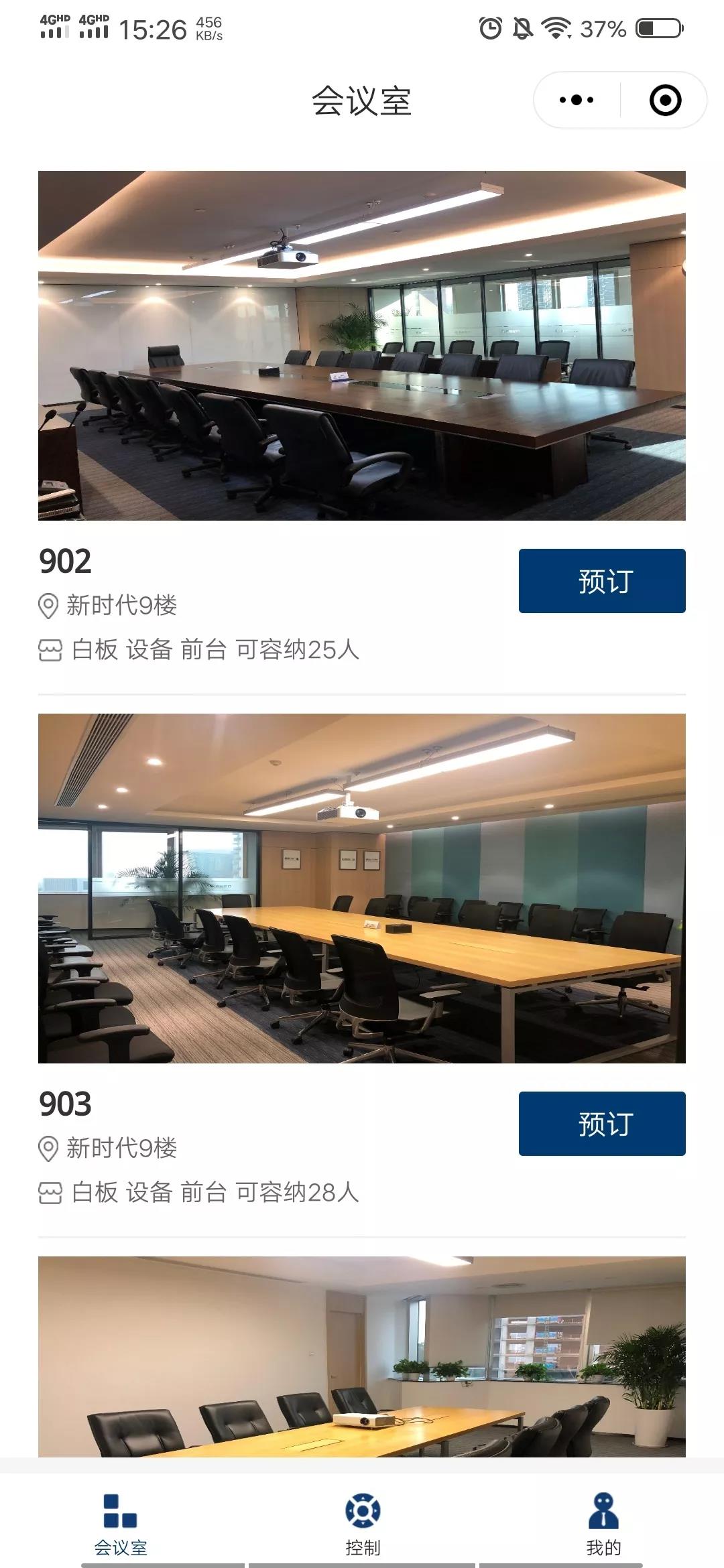Open the photo of room 902
Screen dimensions: 724x1568
362,346
